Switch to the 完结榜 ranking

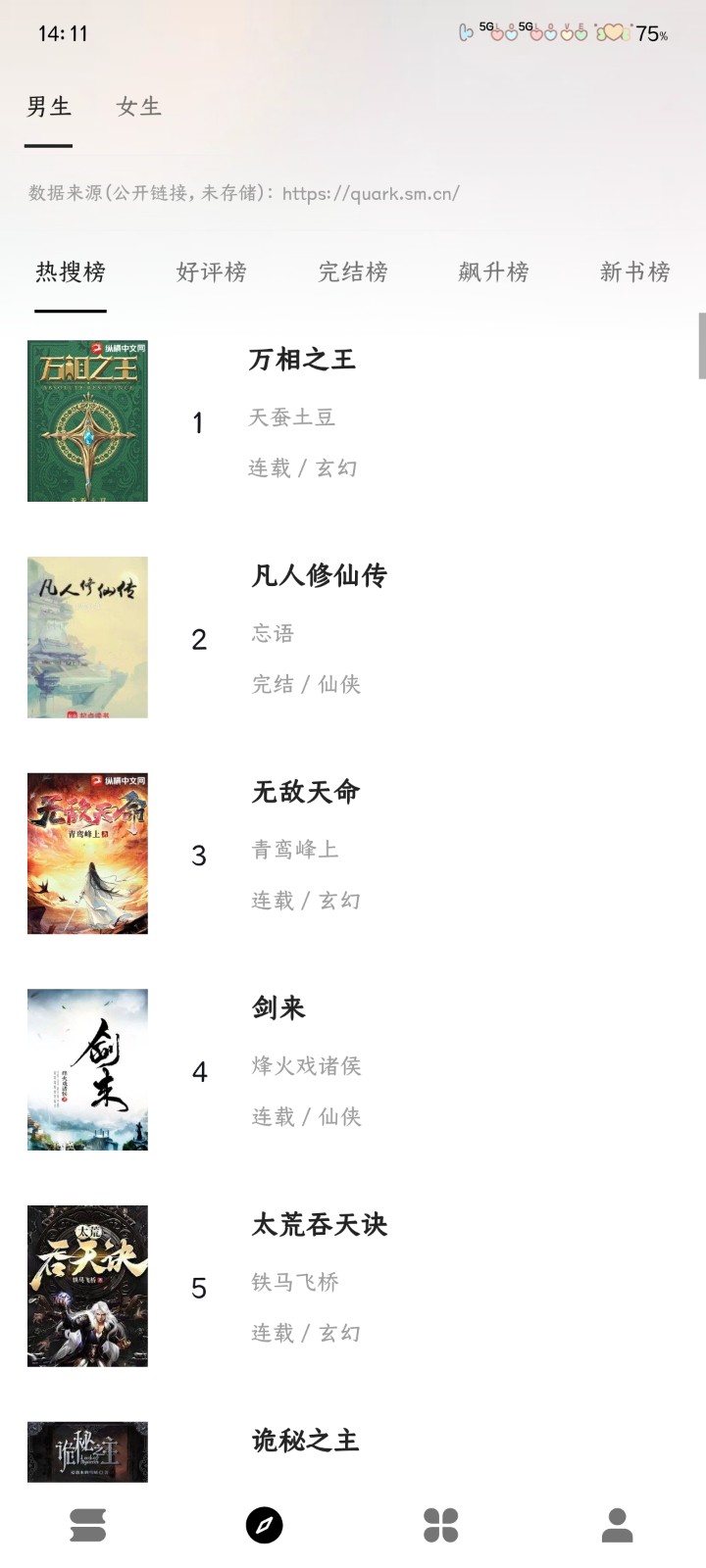[x=352, y=272]
